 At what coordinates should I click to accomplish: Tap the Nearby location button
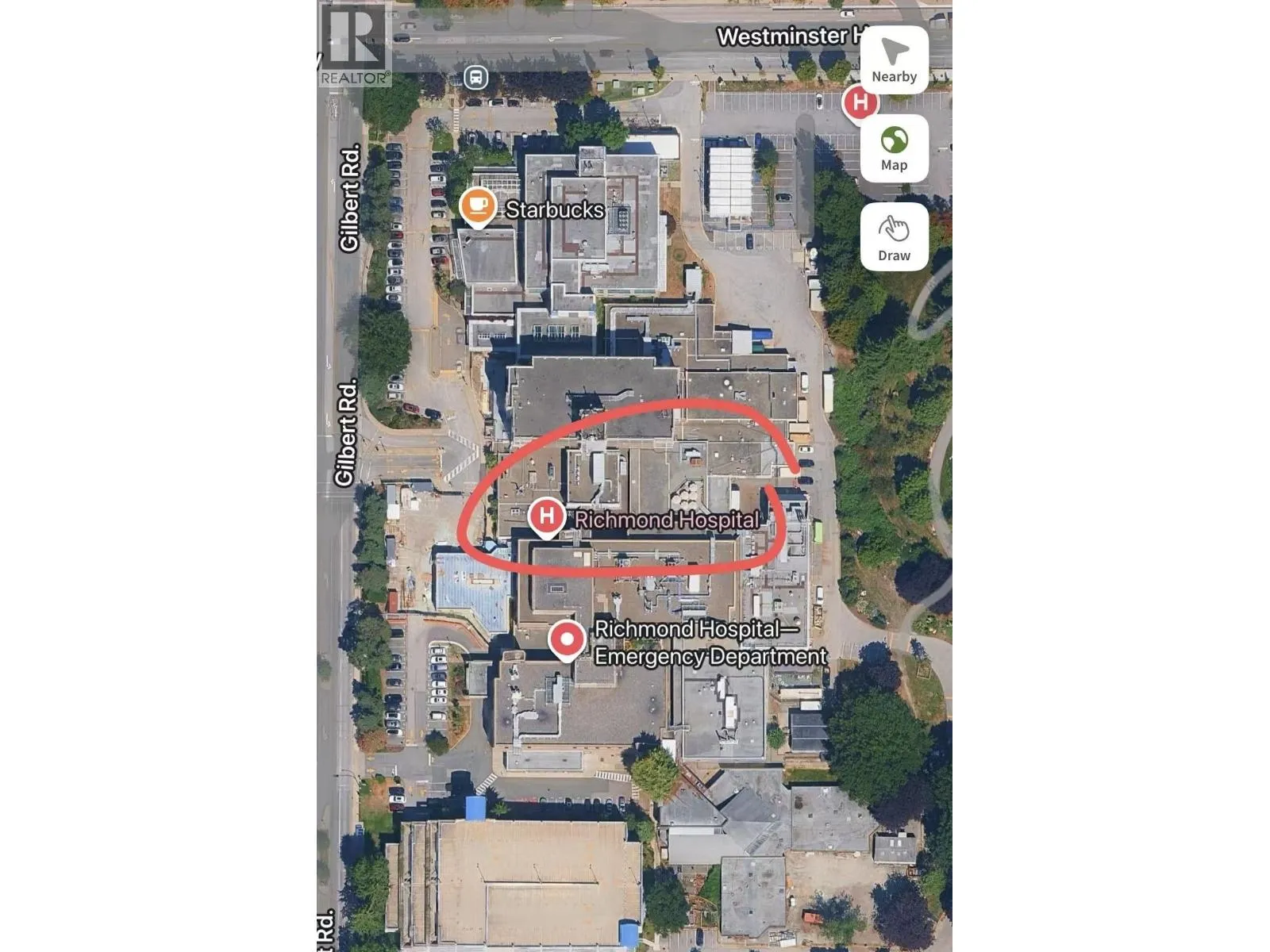(x=894, y=60)
